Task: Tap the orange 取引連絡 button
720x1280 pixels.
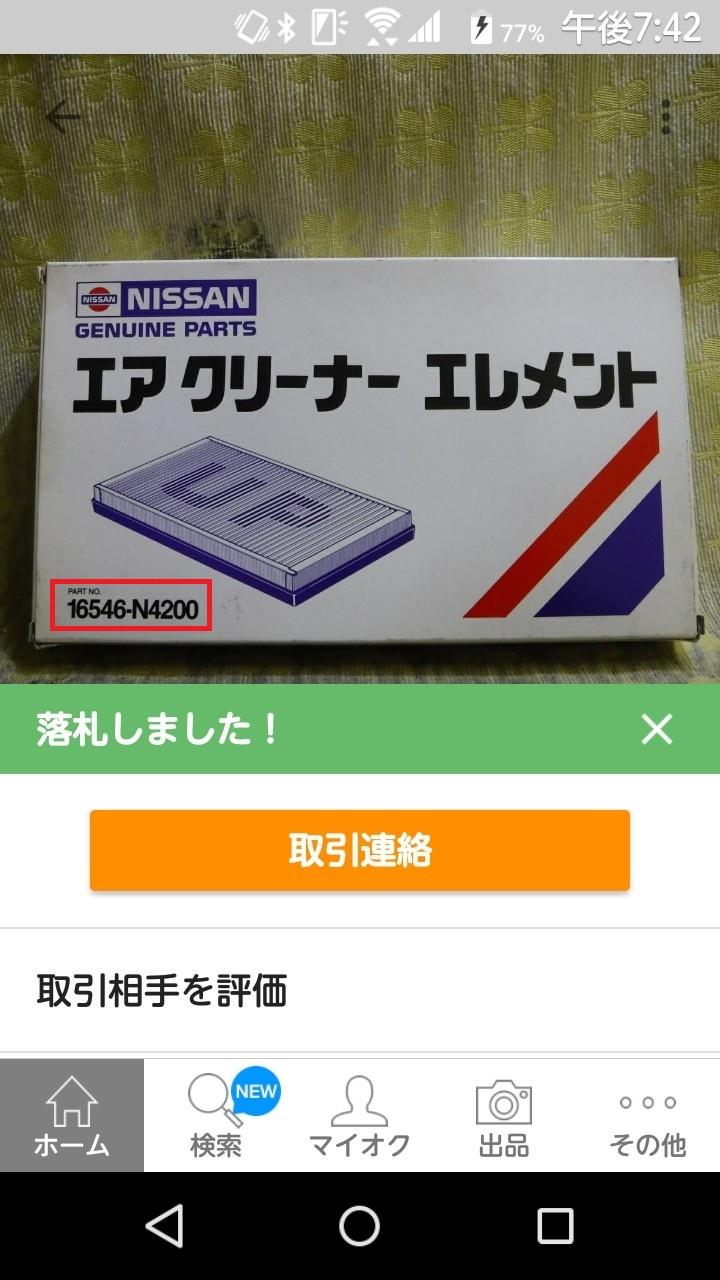Action: [360, 850]
